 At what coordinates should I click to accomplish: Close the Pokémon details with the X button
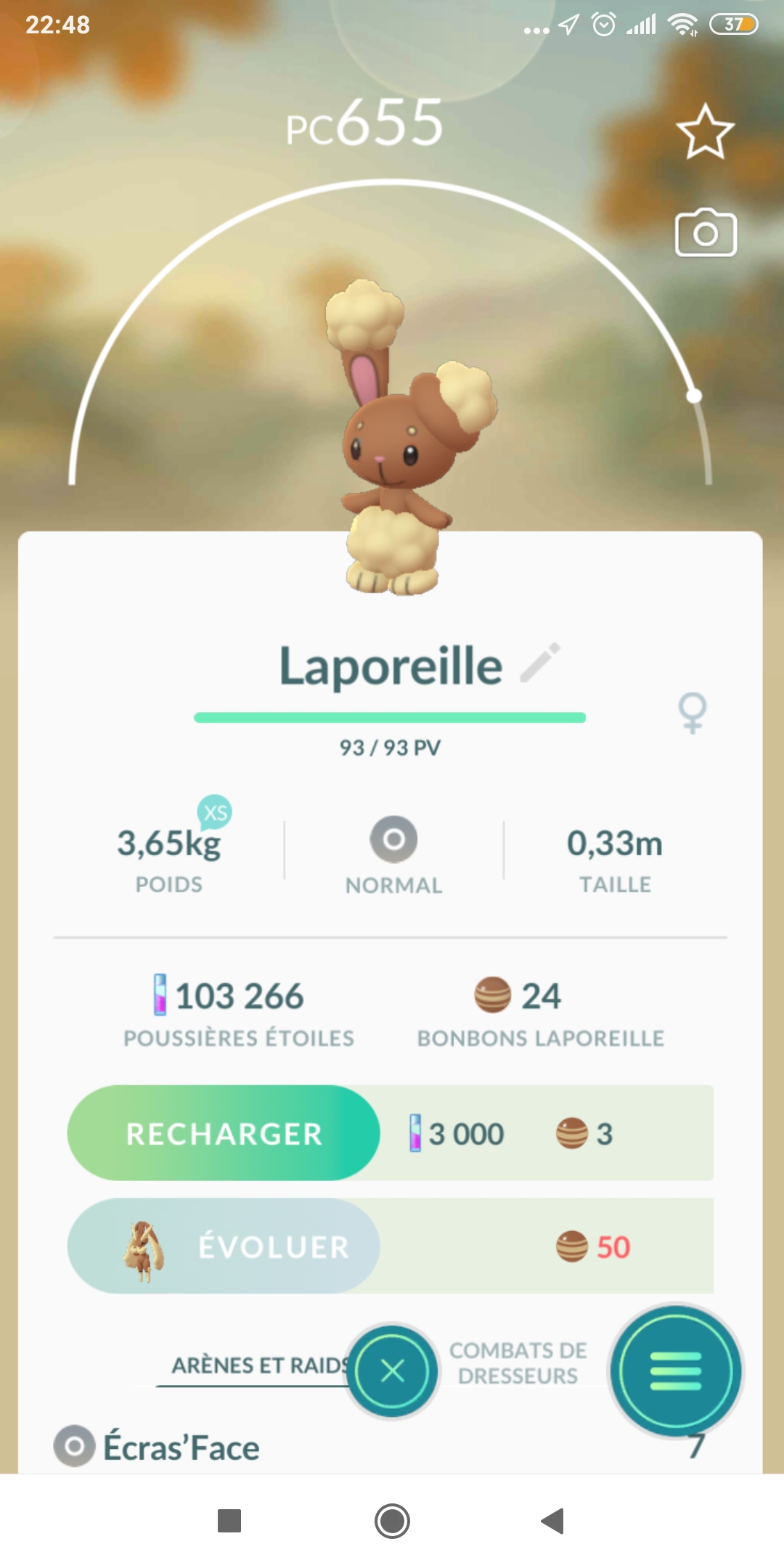(393, 1371)
